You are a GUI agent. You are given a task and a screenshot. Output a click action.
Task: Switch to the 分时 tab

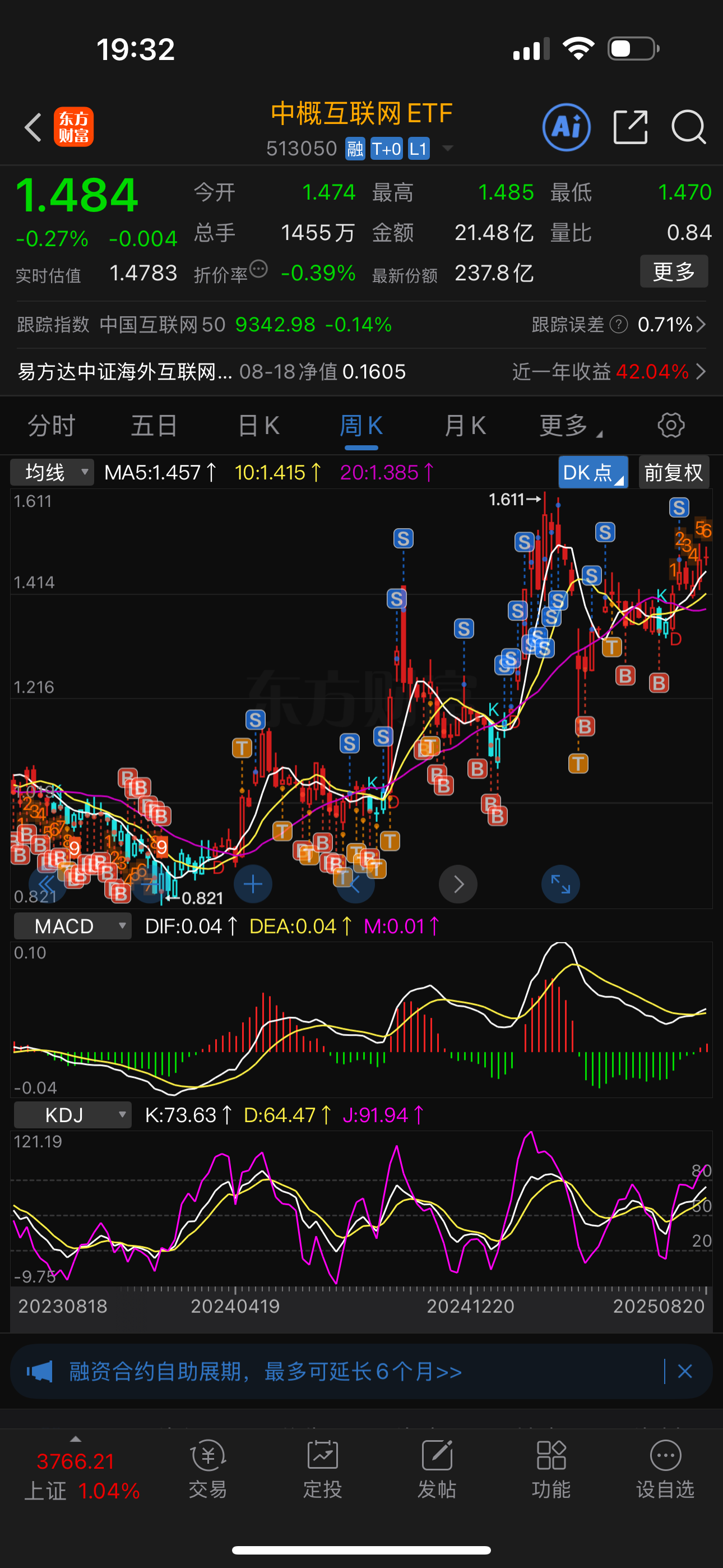pos(51,426)
